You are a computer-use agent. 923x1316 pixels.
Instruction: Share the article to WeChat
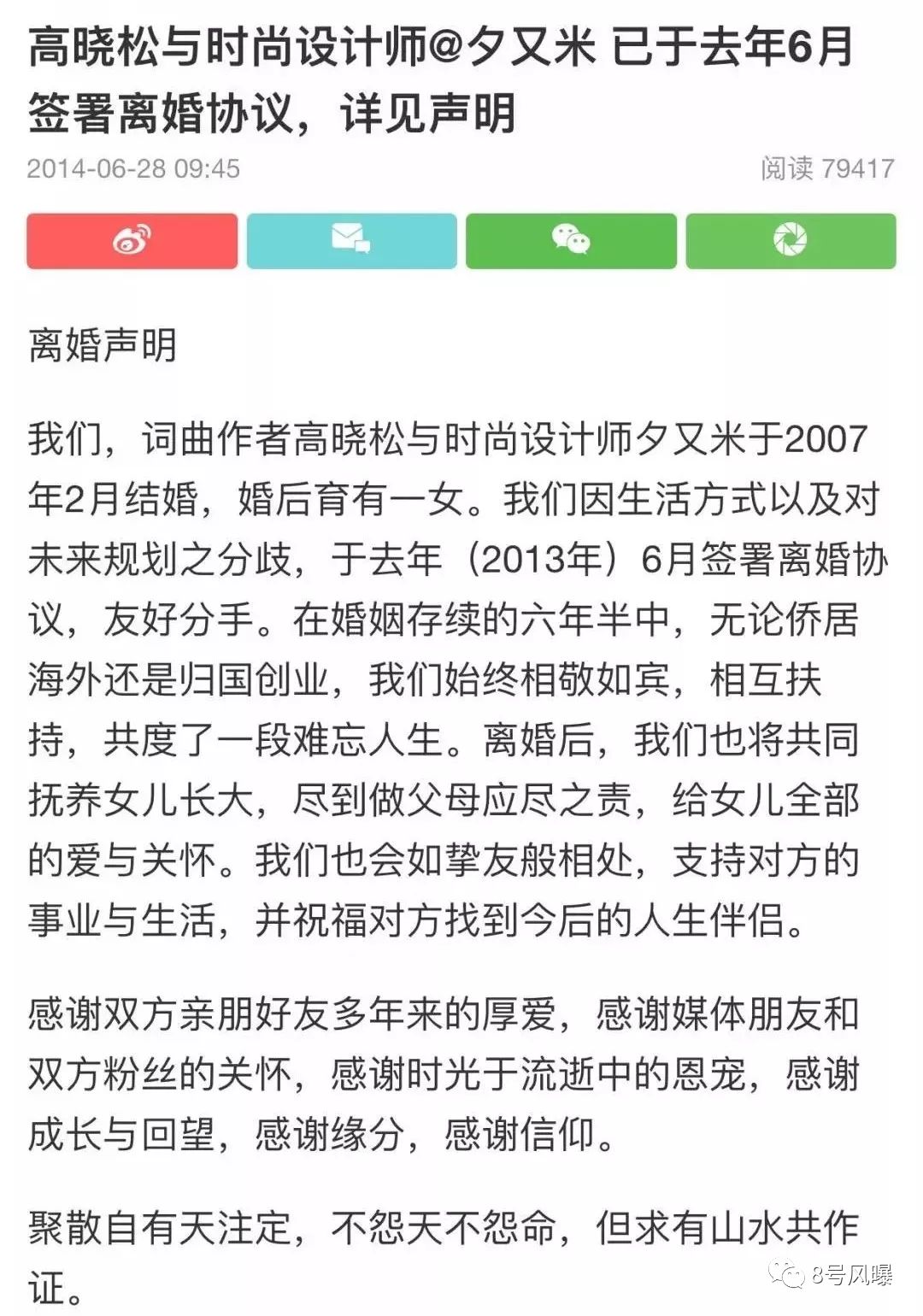tap(571, 241)
